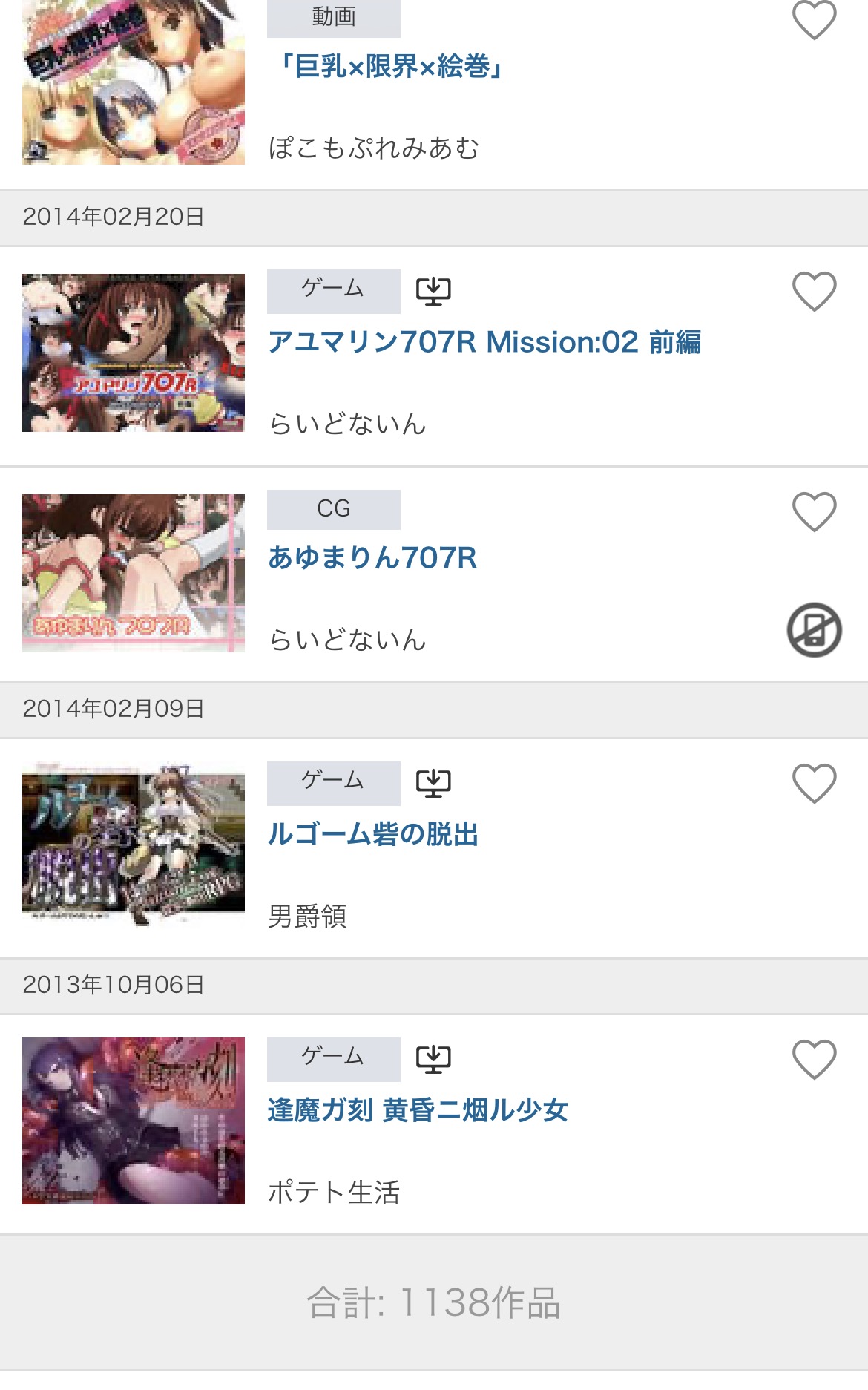
Task: Like ルゴーム砦の脱出 with the heart
Action: (x=814, y=783)
